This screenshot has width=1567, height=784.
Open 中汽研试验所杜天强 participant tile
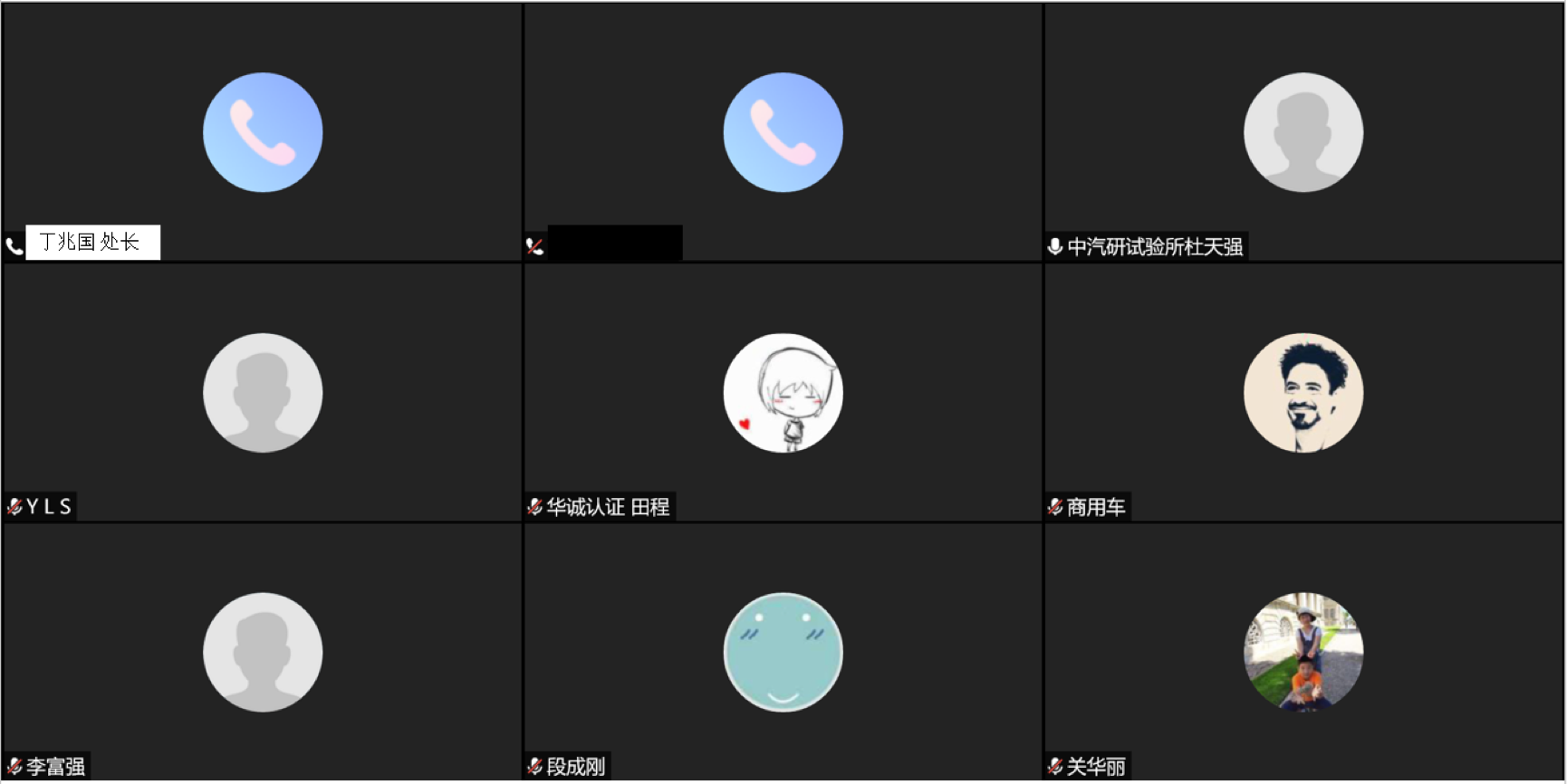point(1303,132)
